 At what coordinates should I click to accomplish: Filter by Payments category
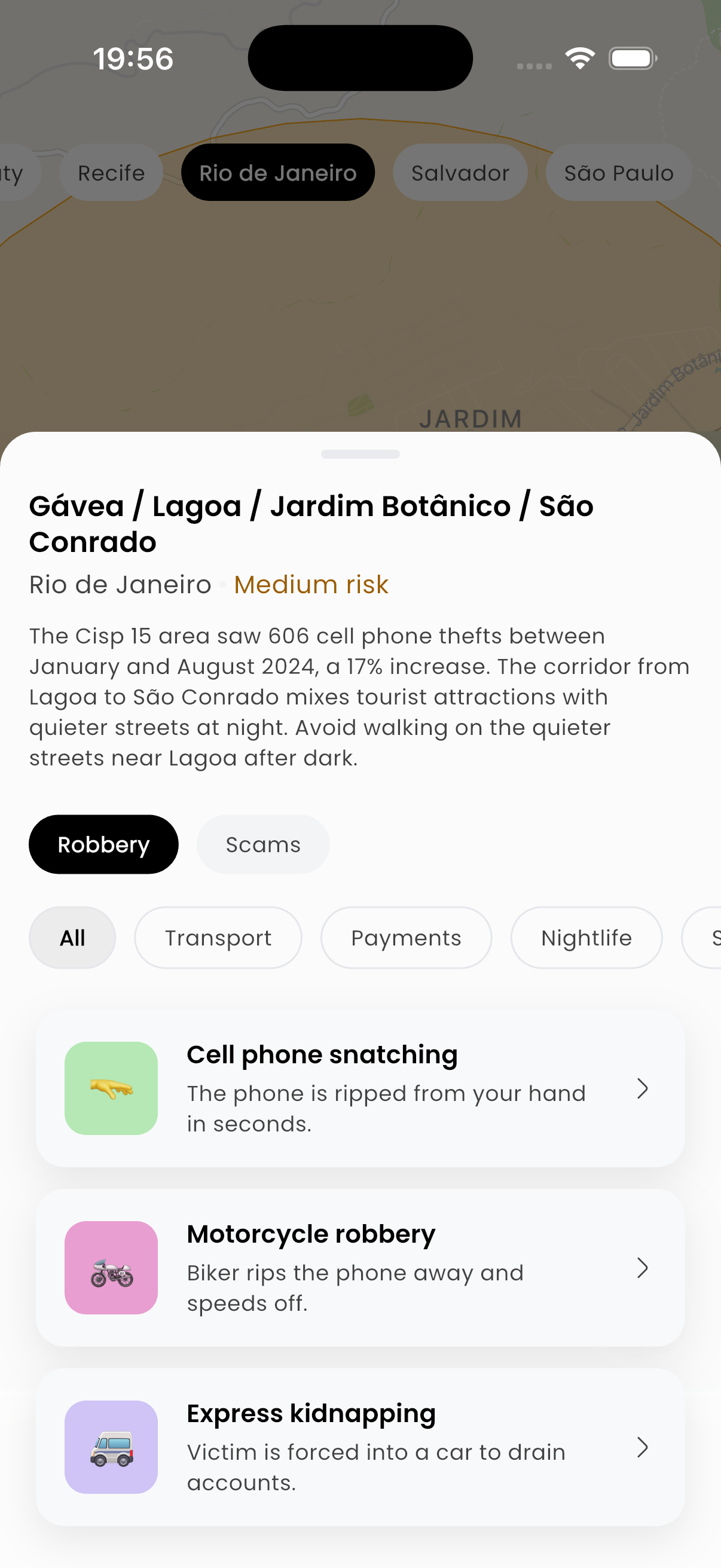(x=406, y=938)
